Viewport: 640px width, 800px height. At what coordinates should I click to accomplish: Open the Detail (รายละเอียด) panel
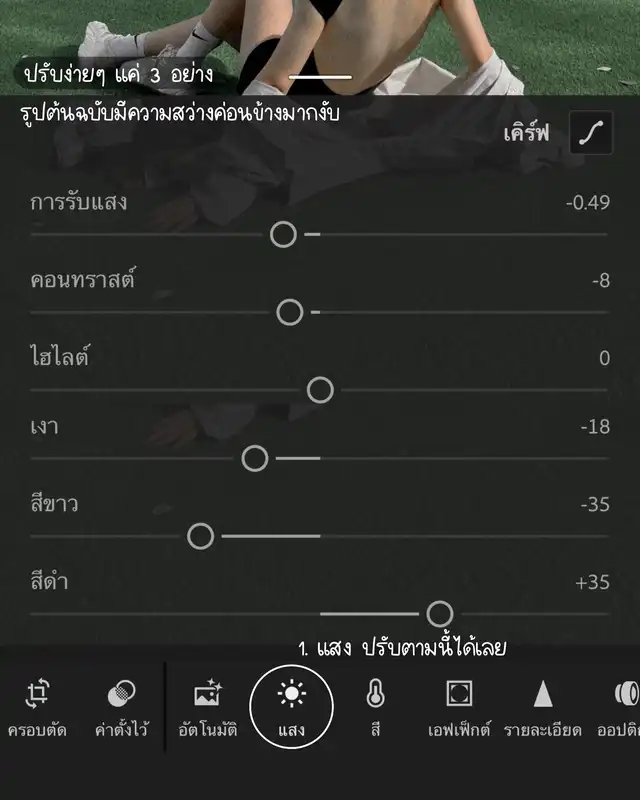click(542, 708)
